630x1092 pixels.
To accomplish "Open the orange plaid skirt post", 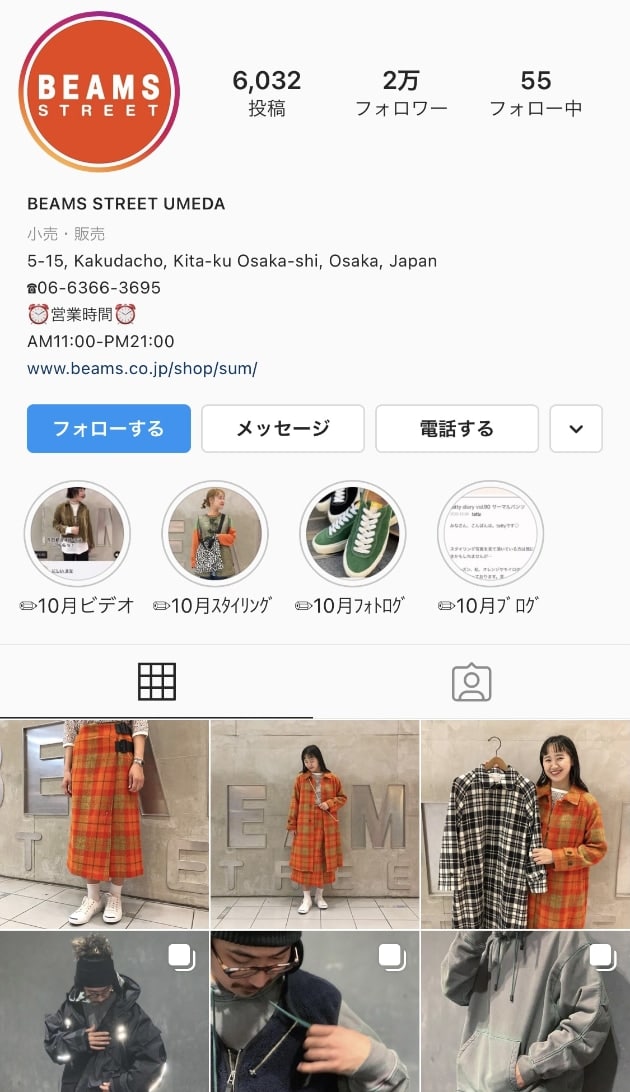I will click(x=104, y=824).
